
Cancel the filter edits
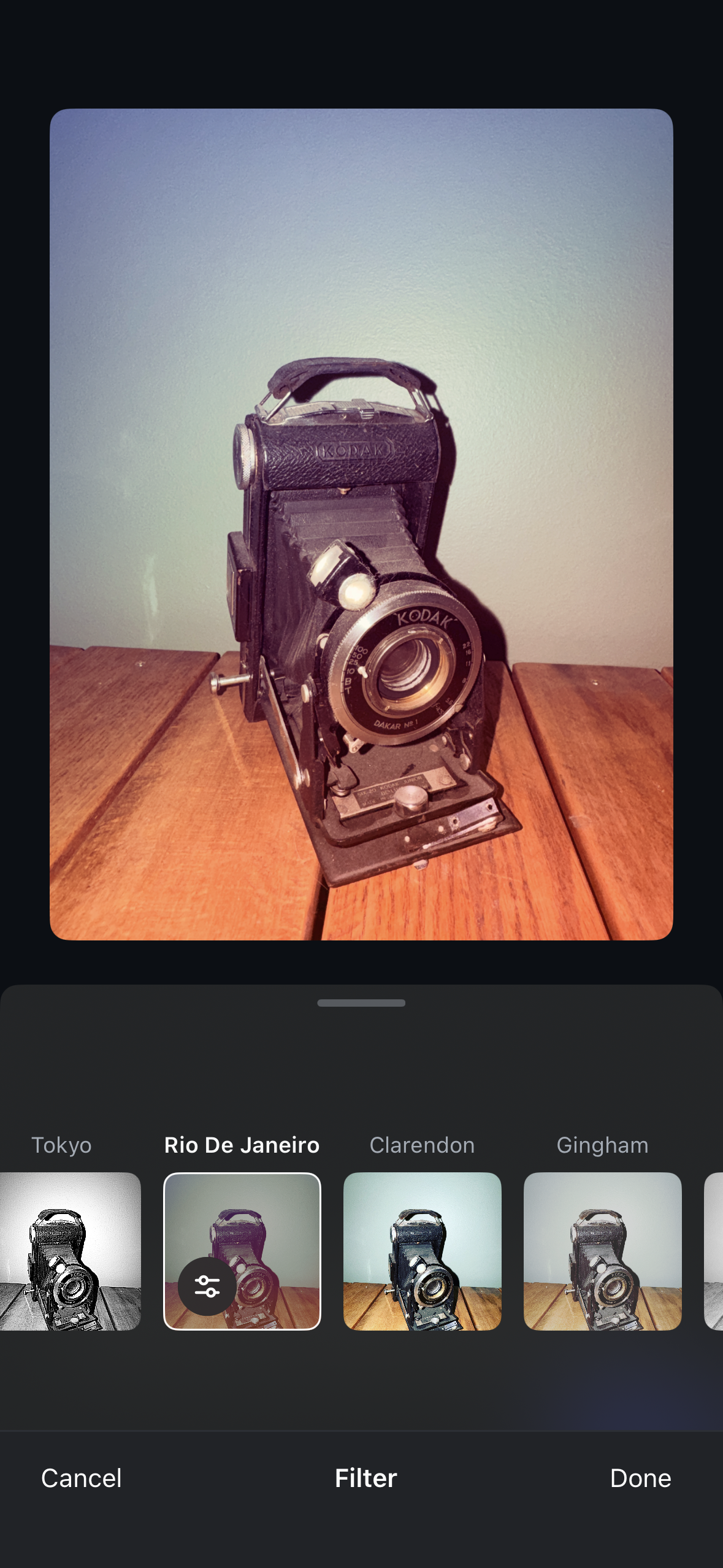coord(82,1478)
